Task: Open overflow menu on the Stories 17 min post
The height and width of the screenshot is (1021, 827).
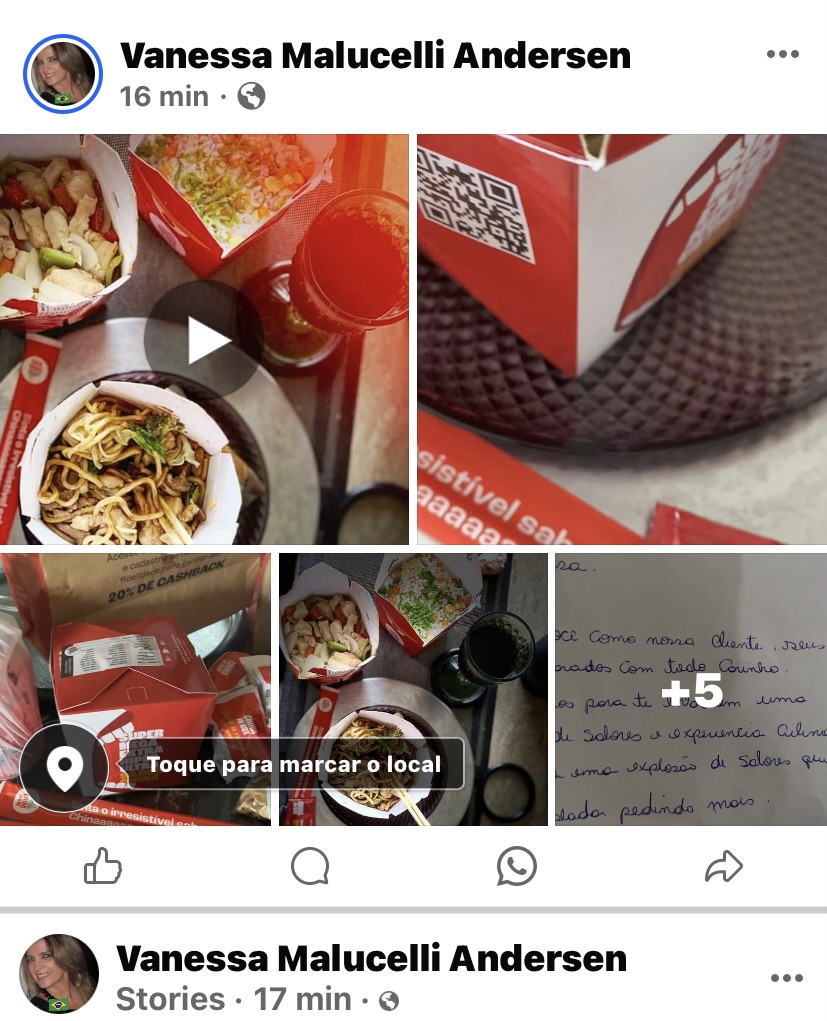Action: [x=787, y=977]
